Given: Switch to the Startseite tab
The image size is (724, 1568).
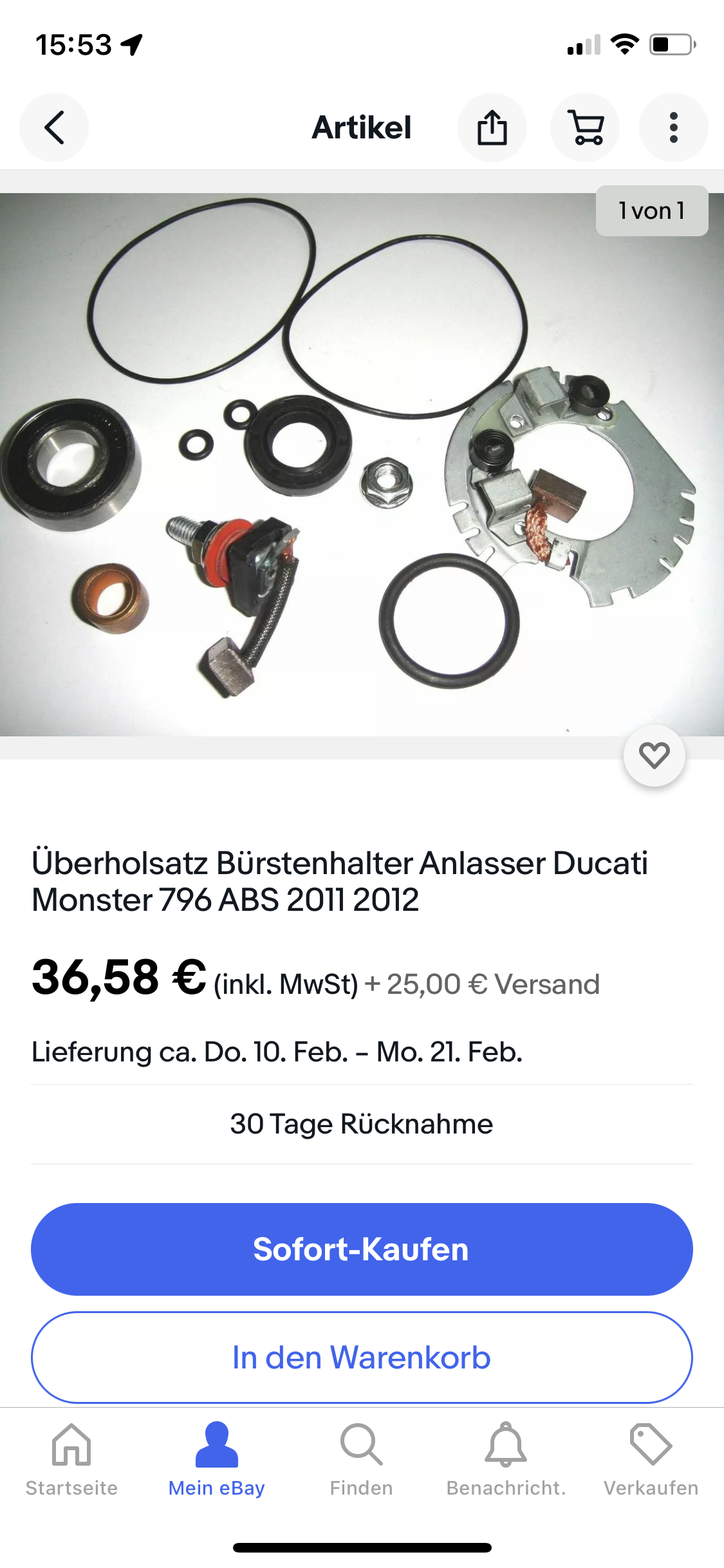Looking at the screenshot, I should 71,1460.
